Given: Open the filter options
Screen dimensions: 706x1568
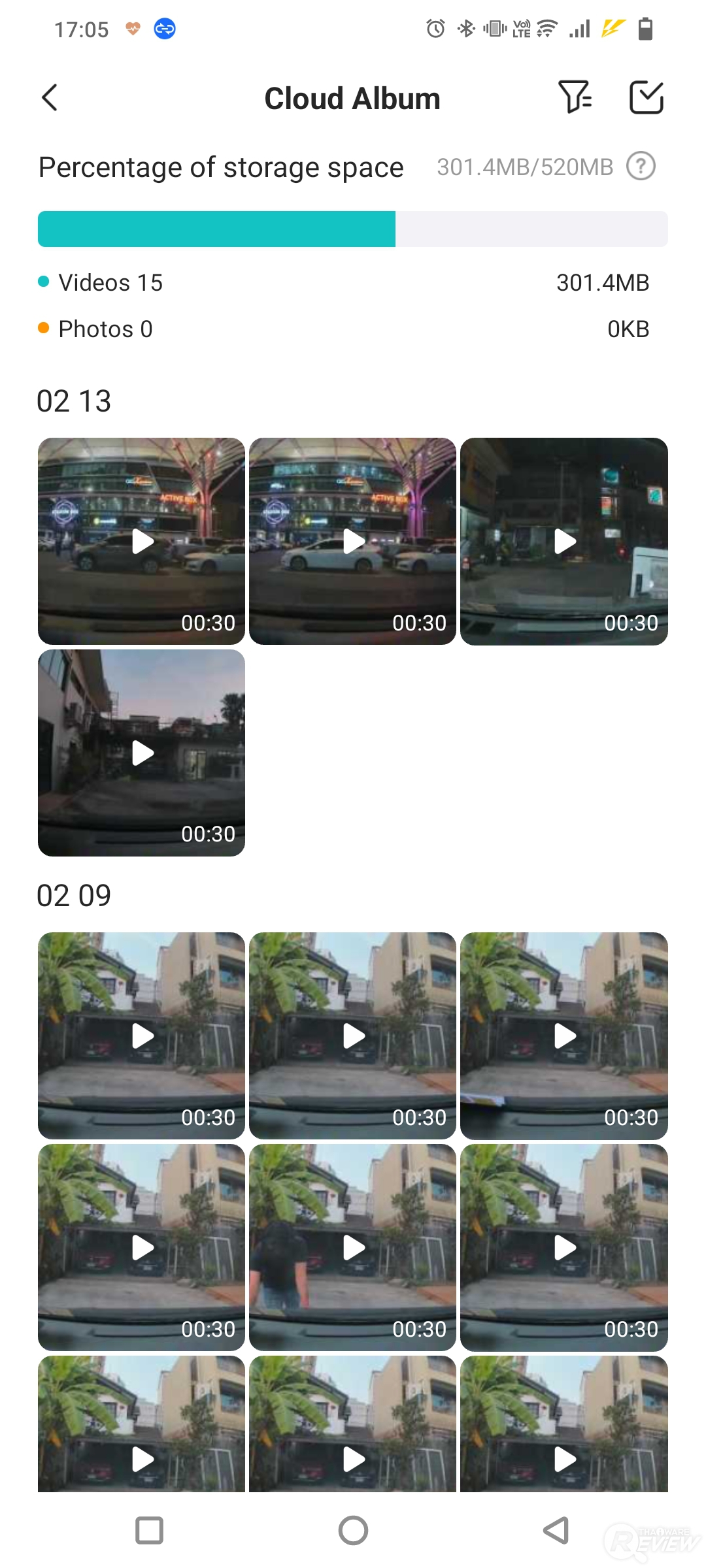Looking at the screenshot, I should point(575,98).
